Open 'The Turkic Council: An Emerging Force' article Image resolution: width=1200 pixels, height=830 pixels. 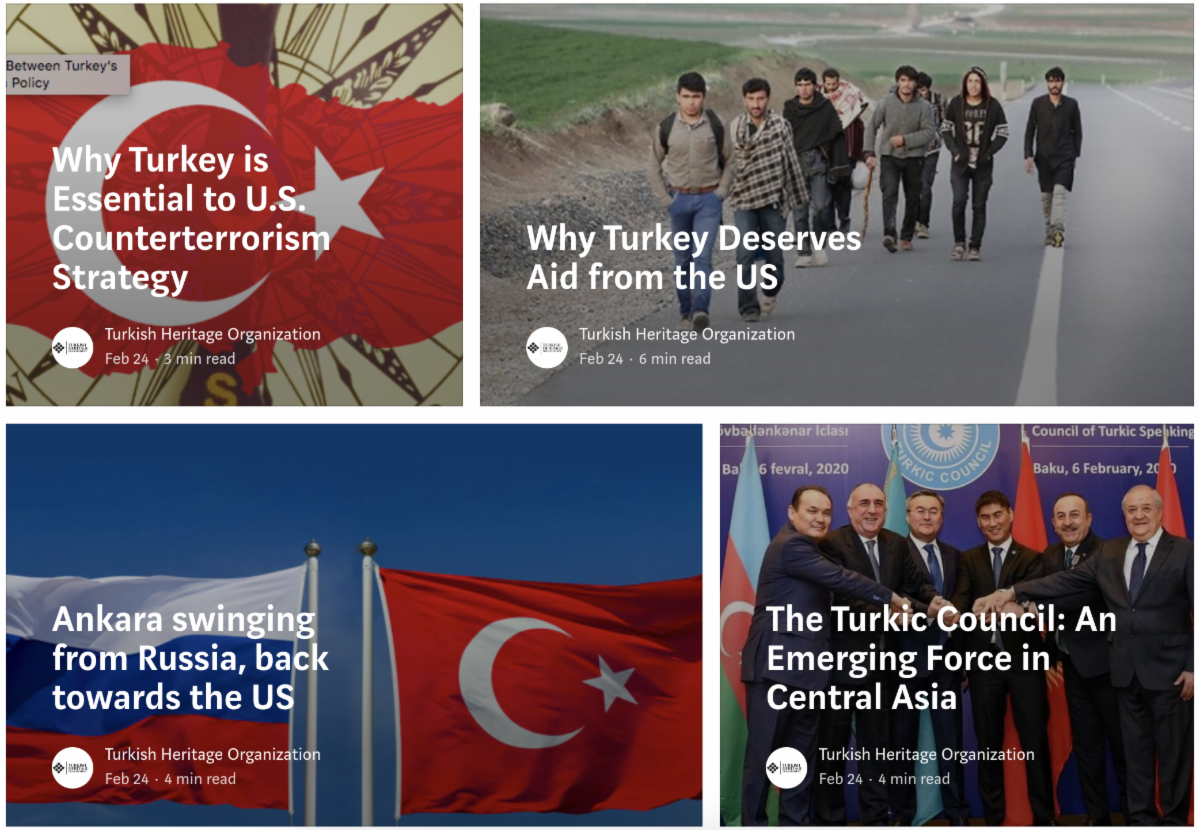coord(940,658)
